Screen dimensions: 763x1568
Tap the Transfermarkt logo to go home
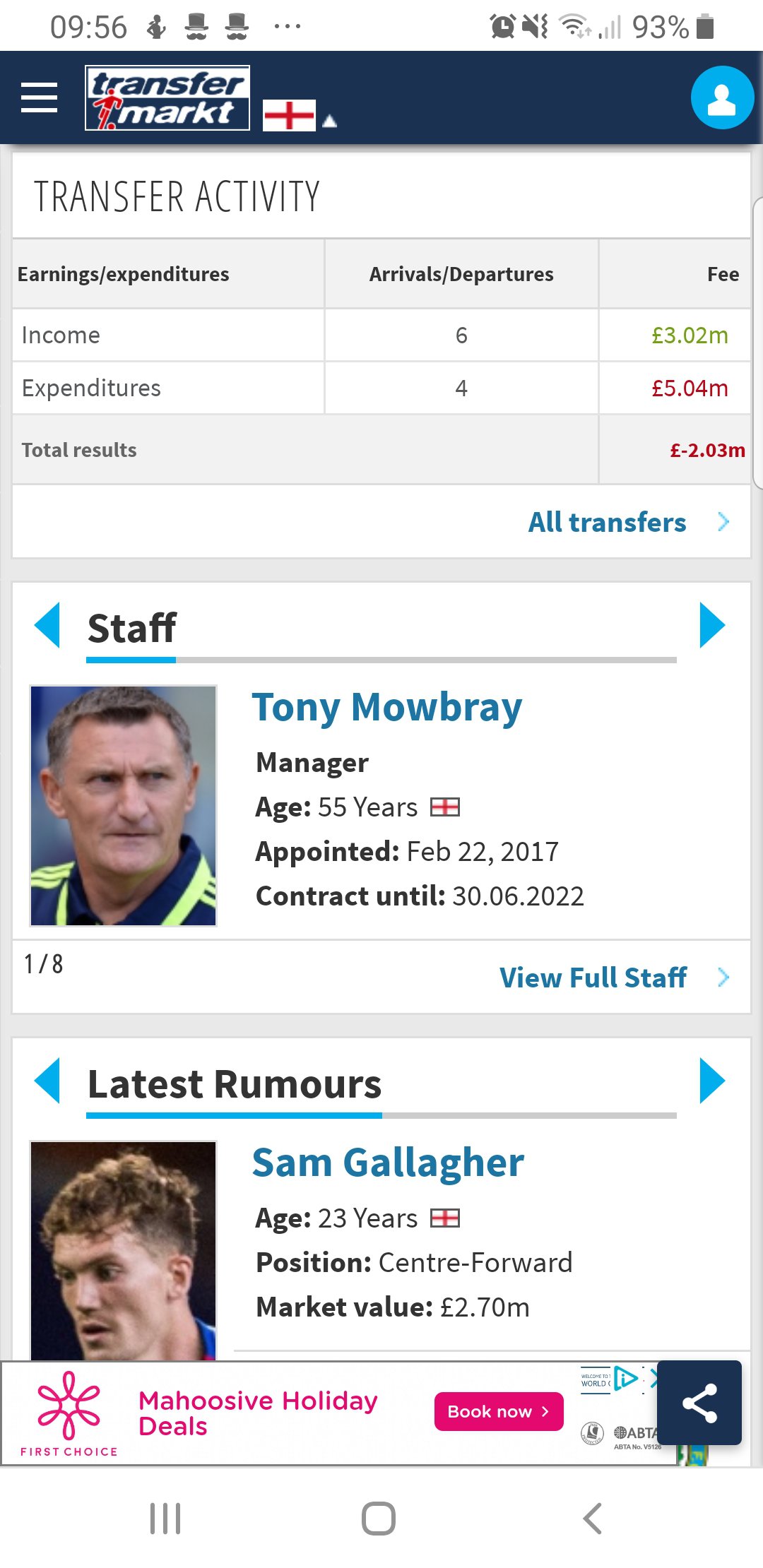[x=167, y=98]
